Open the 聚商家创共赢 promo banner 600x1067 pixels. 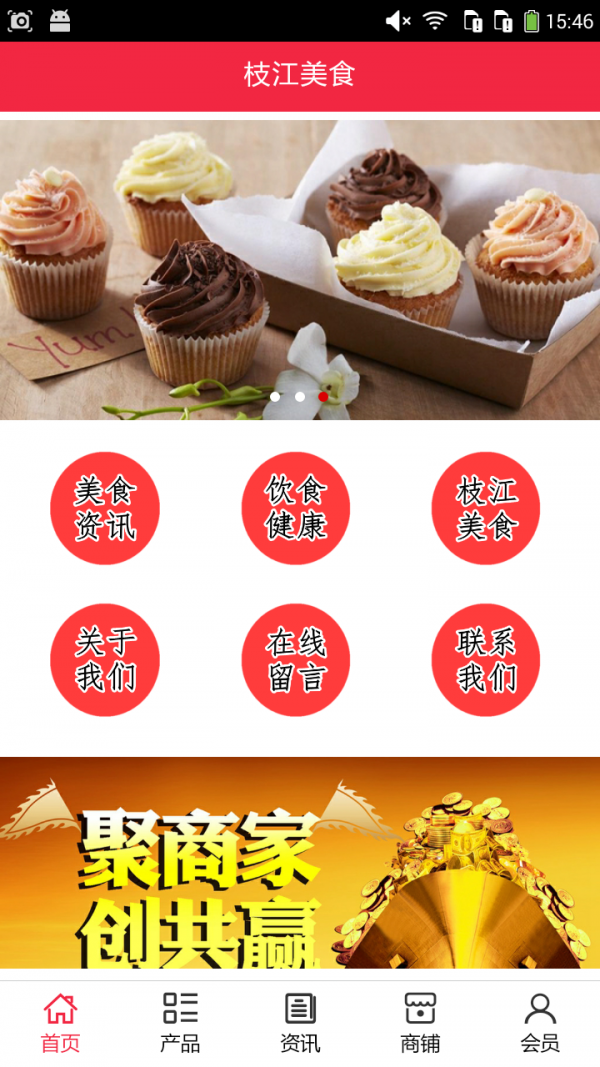point(300,862)
